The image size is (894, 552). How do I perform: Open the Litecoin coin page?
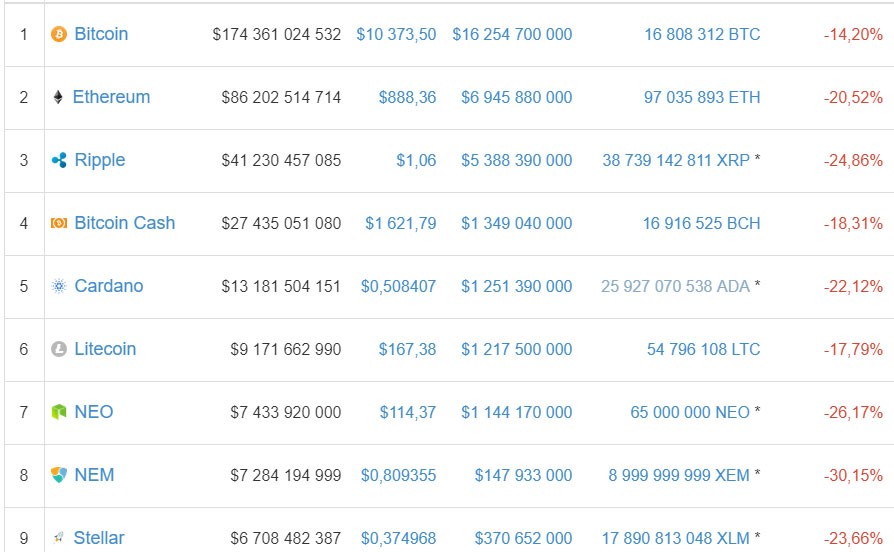coord(105,349)
